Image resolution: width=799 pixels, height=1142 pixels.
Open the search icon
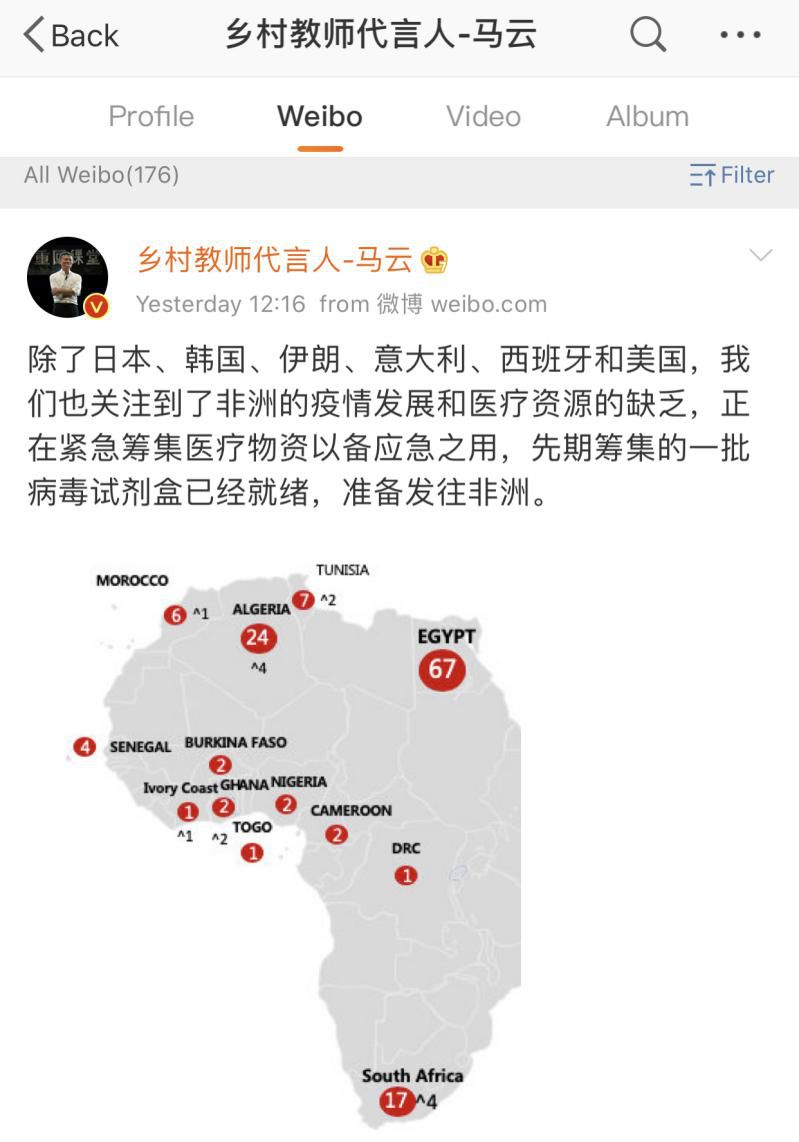coord(648,36)
